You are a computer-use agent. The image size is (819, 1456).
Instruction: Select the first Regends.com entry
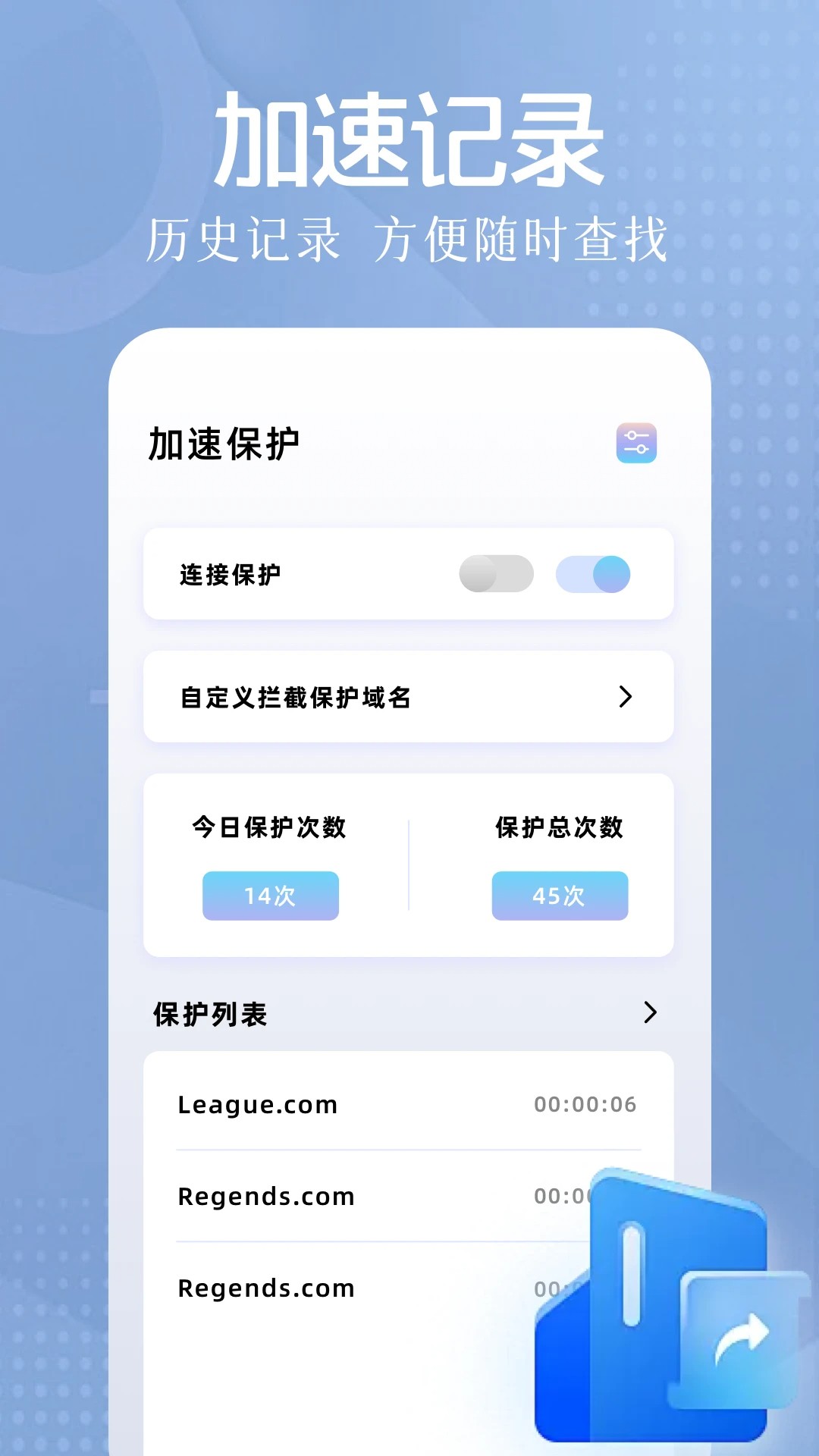[265, 1196]
